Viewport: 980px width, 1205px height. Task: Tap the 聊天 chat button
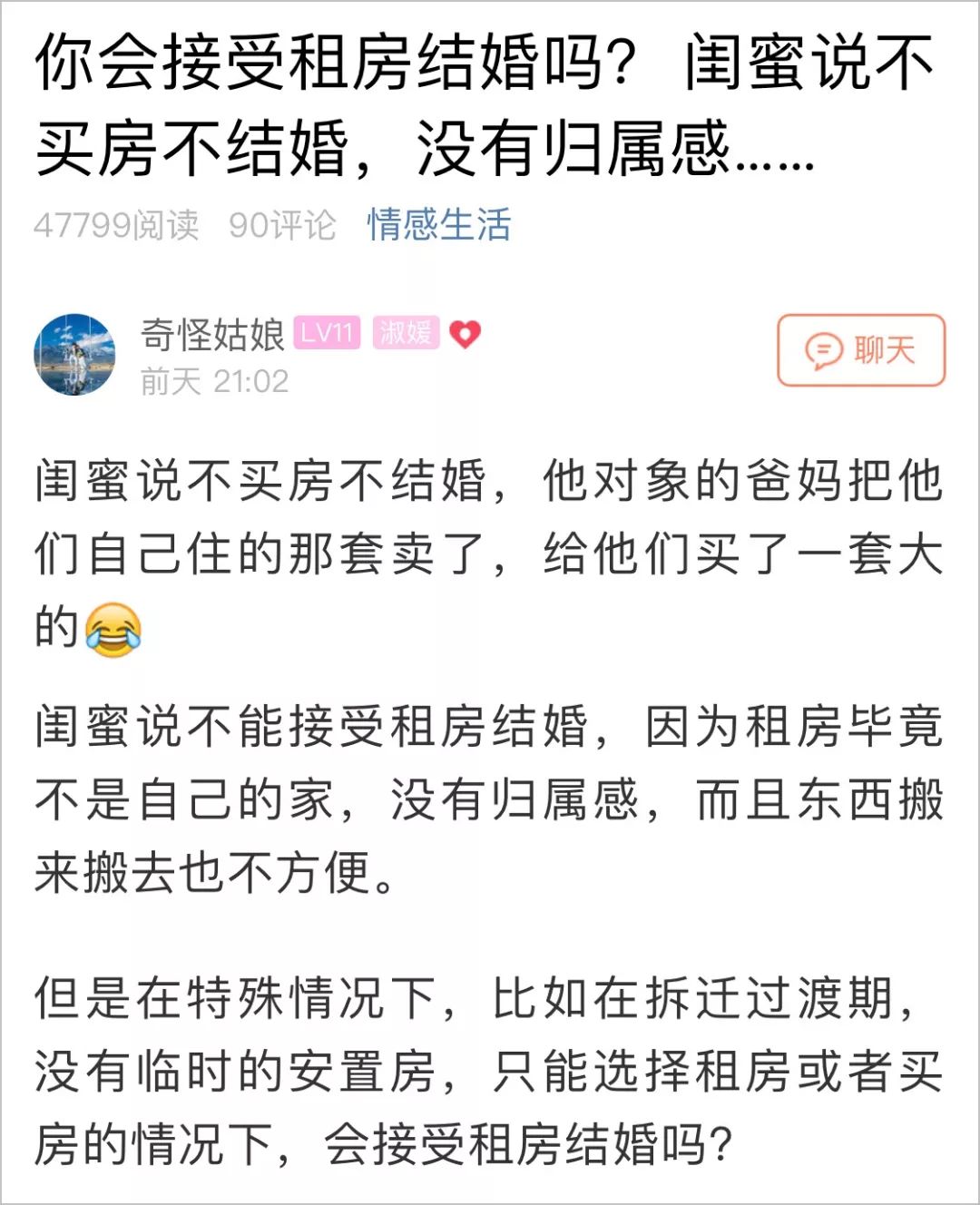[860, 350]
